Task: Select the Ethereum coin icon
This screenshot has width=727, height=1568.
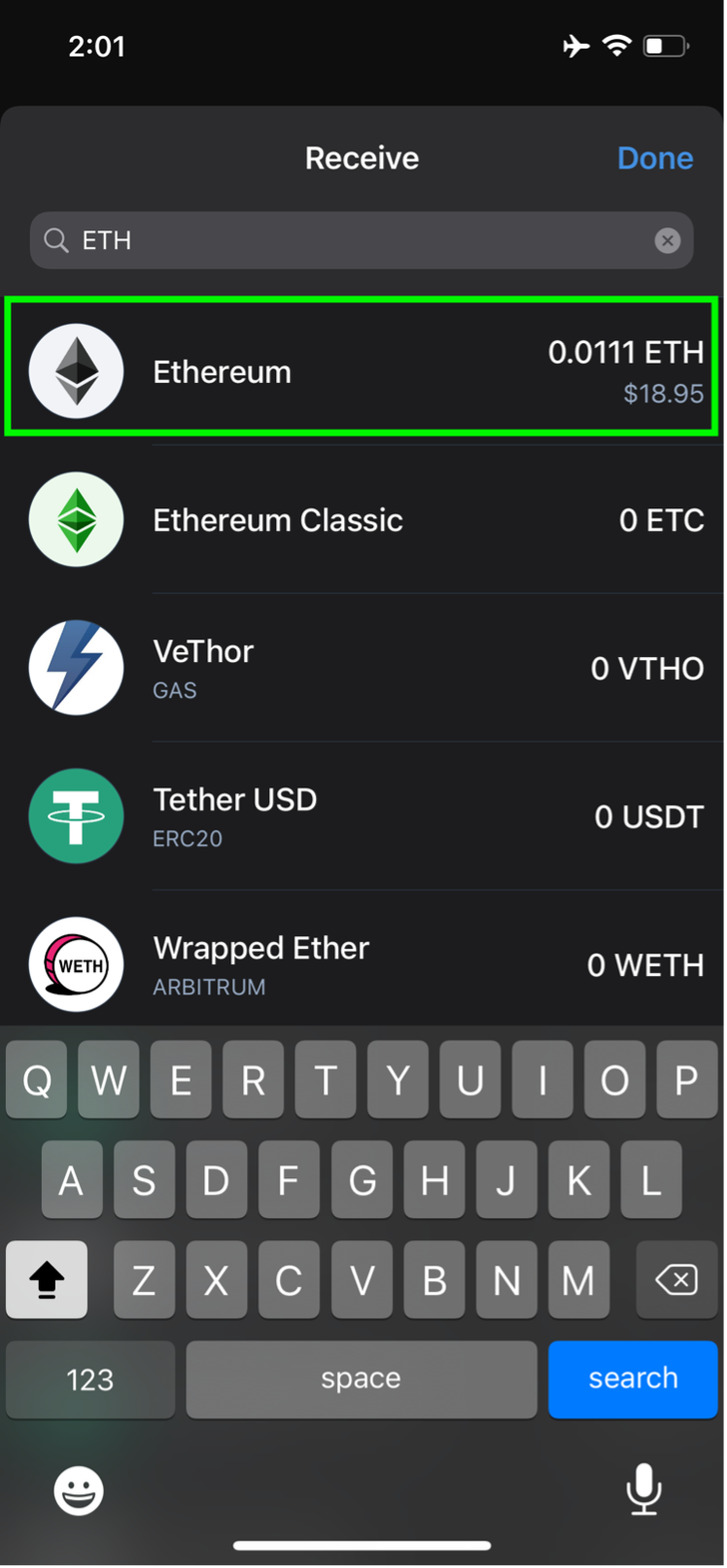Action: (76, 370)
